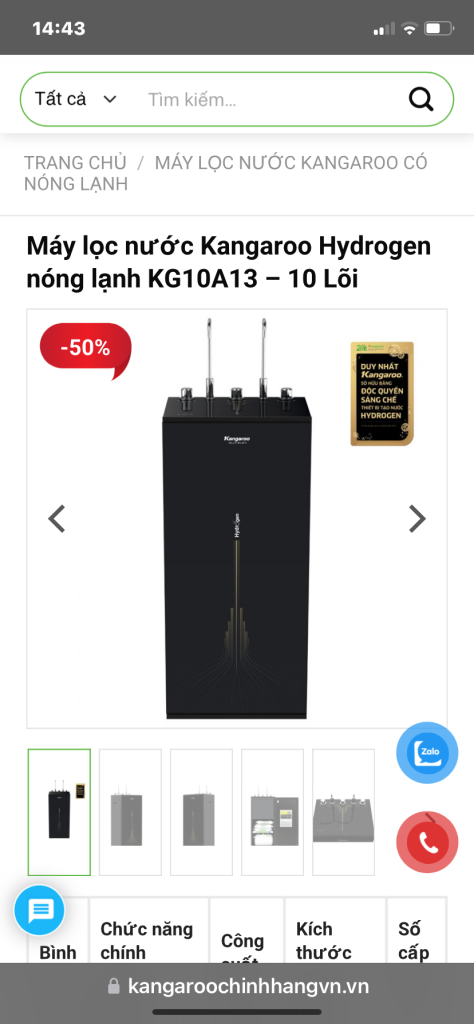Go to the TRANG CHỦ breadcrumb
This screenshot has width=474, height=1024.
[75, 163]
